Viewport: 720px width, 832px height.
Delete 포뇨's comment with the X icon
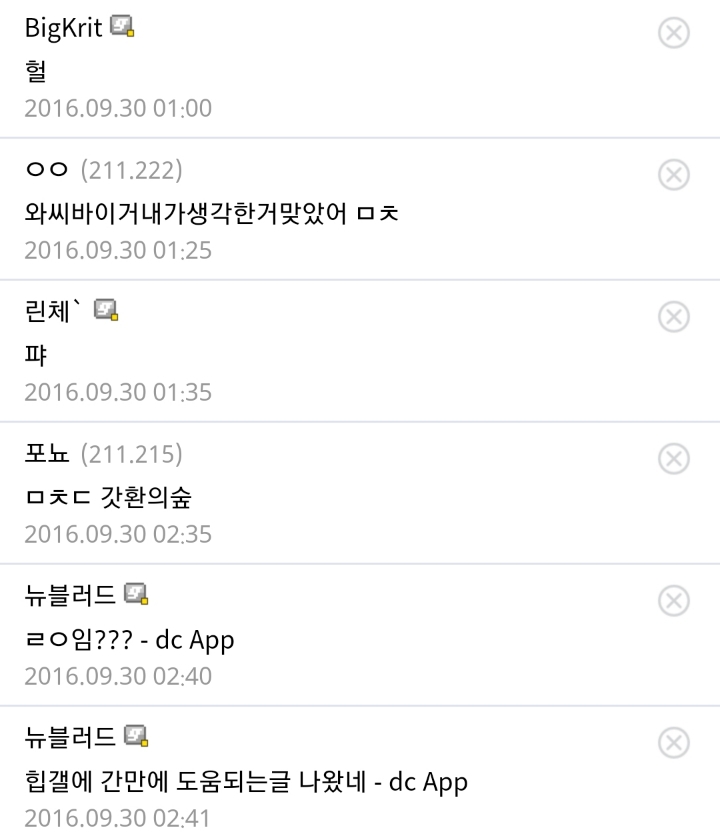click(674, 459)
